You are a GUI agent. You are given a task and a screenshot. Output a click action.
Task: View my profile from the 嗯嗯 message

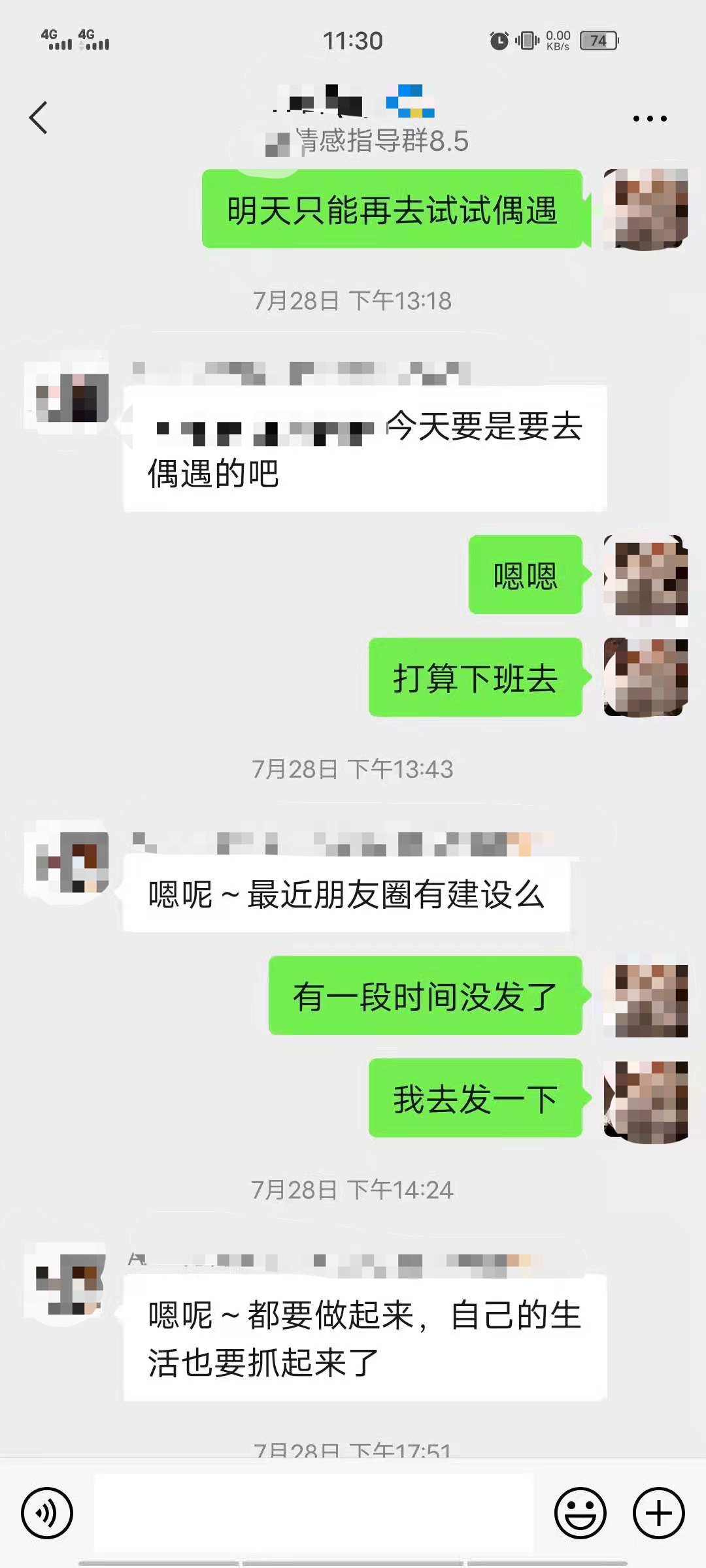pyautogui.click(x=645, y=575)
